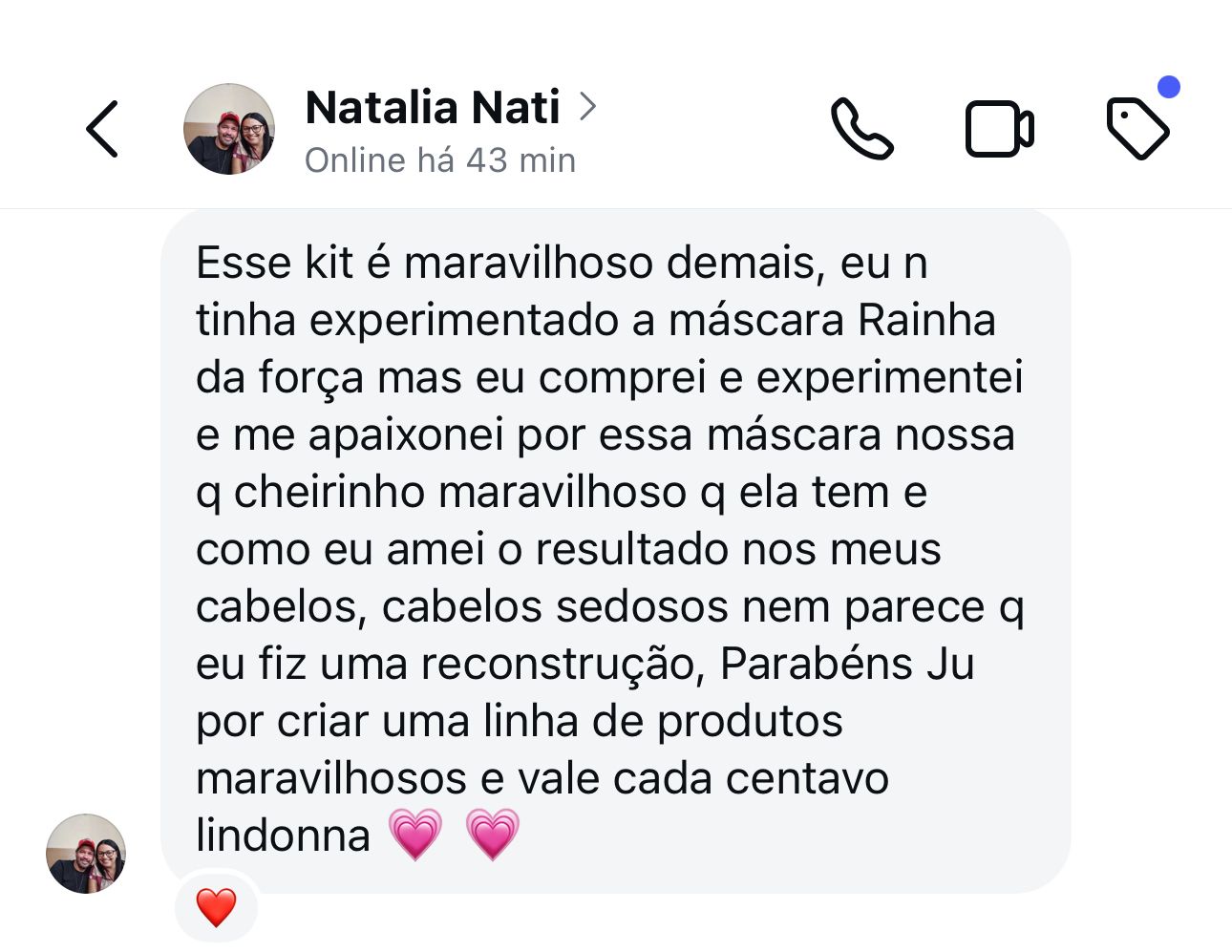View the heart reaction on the message
This screenshot has width=1232, height=952.
point(216,907)
